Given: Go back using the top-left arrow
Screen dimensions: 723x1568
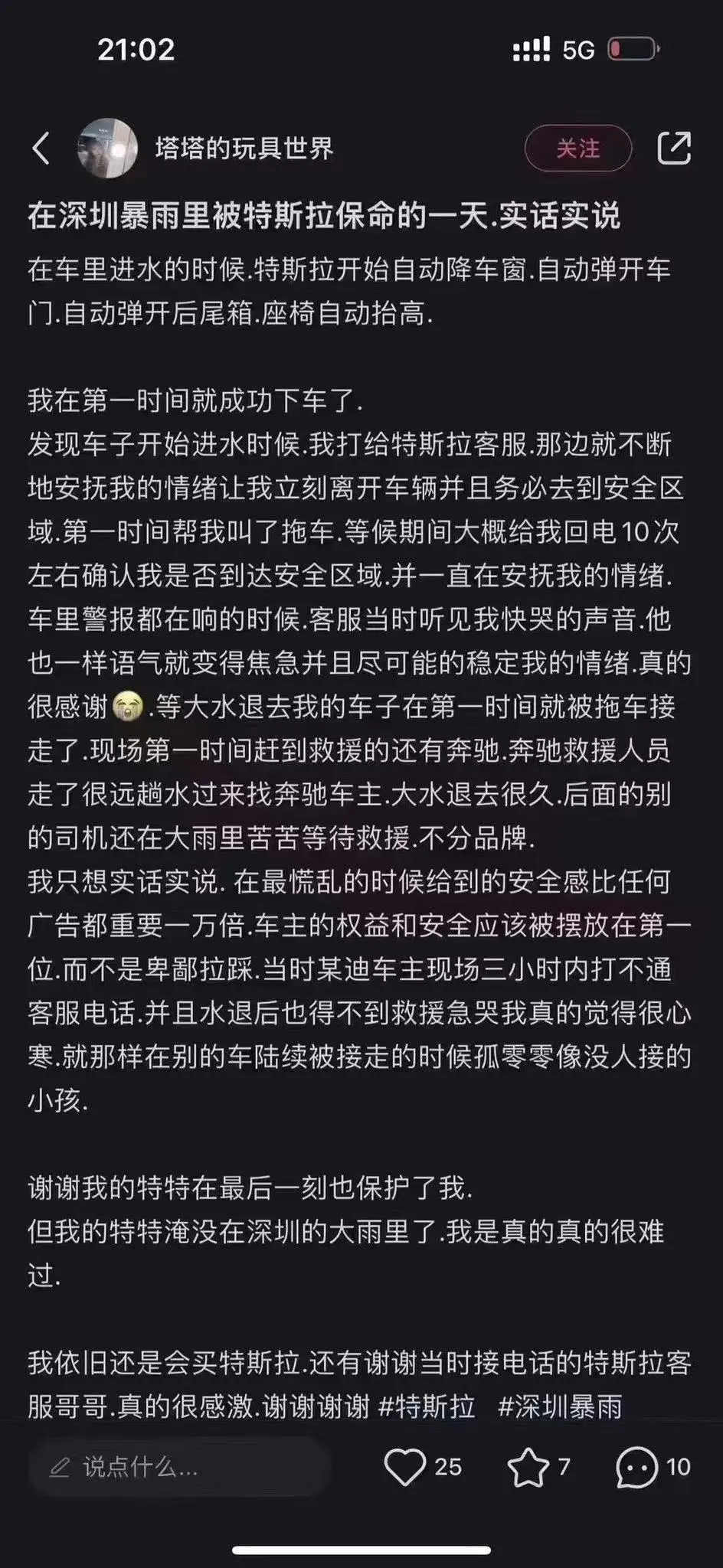Looking at the screenshot, I should pyautogui.click(x=41, y=148).
